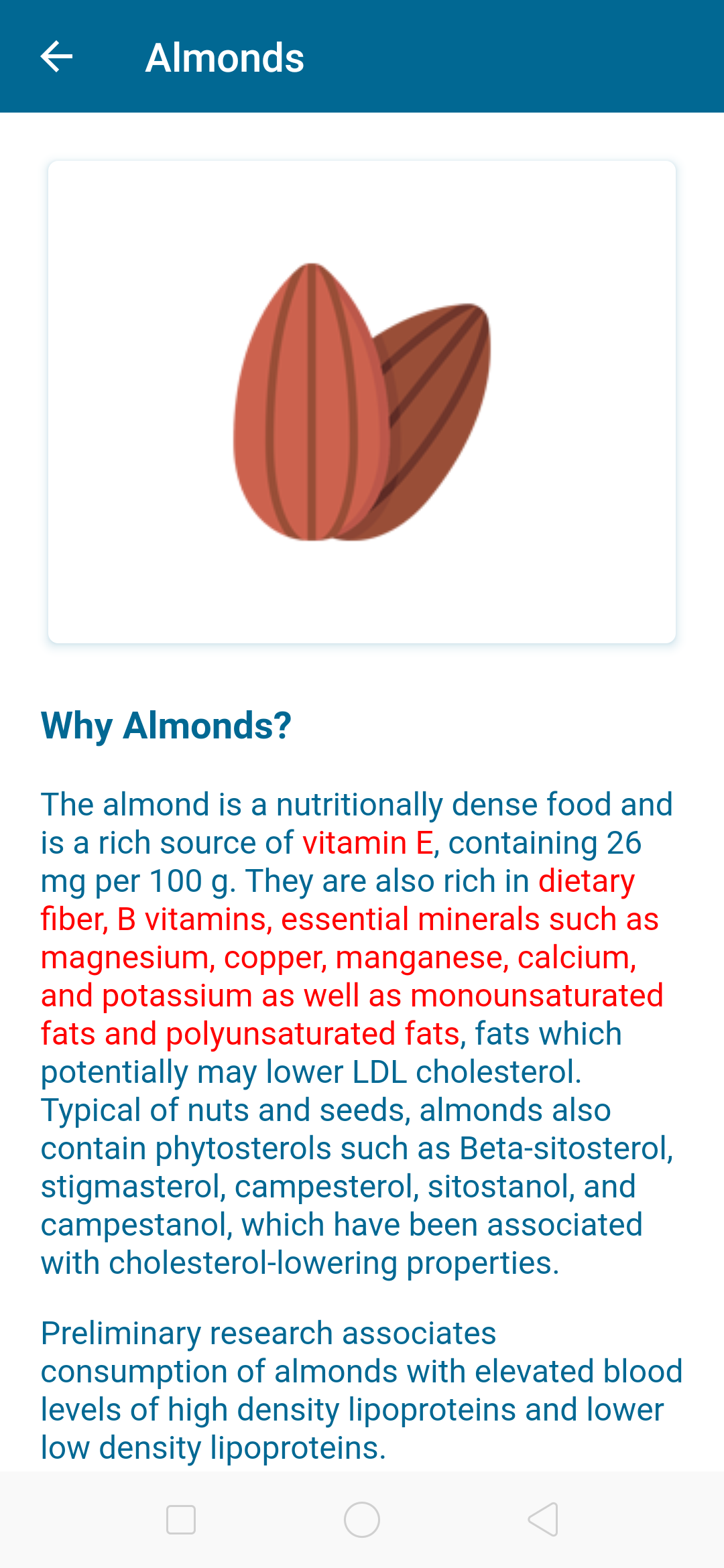Go back from the Almonds page
This screenshot has width=724, height=1568.
point(57,56)
